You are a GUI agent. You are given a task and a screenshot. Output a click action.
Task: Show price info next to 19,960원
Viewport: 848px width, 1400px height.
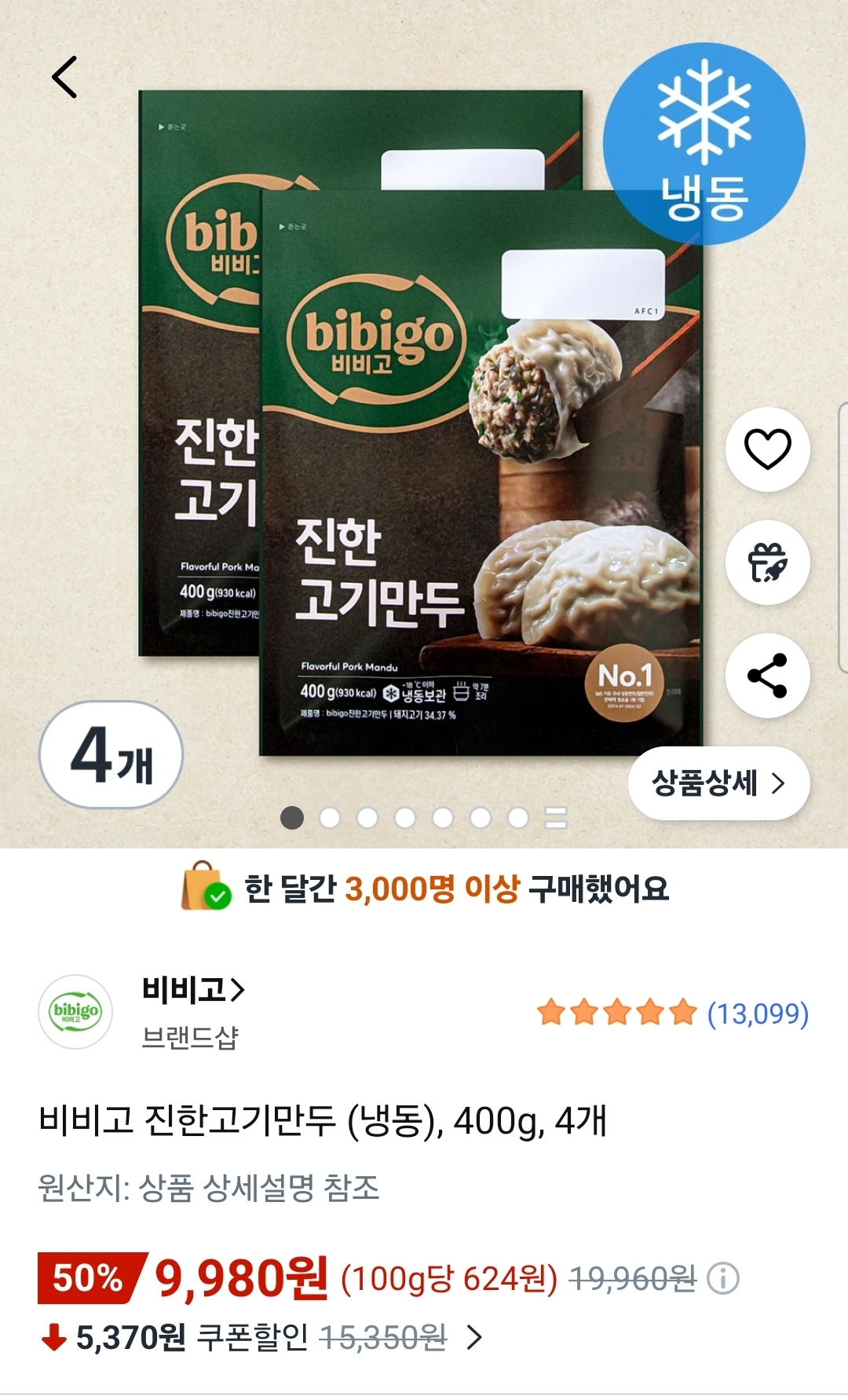click(723, 1279)
